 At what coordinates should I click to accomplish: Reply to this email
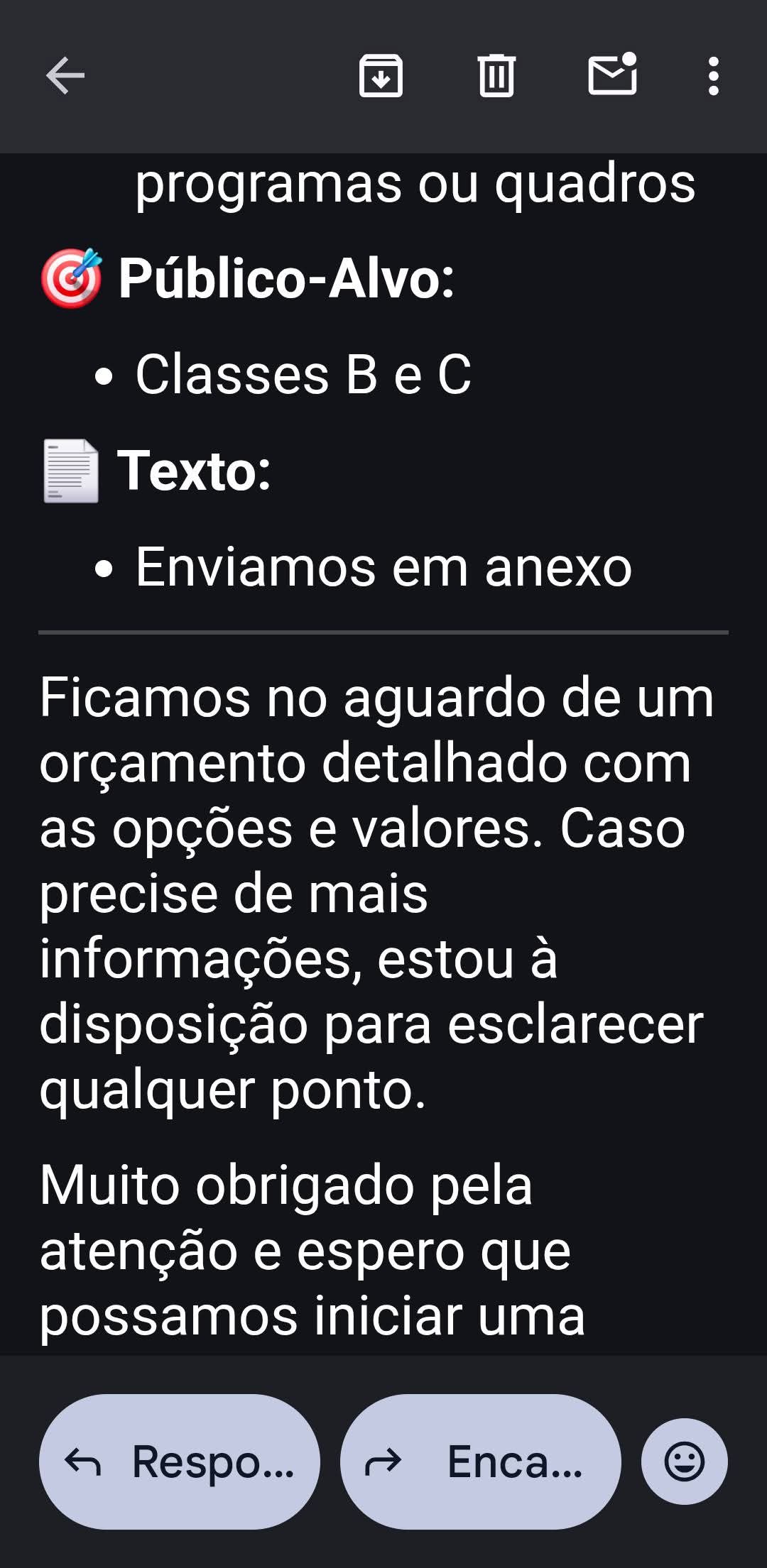click(x=180, y=1462)
